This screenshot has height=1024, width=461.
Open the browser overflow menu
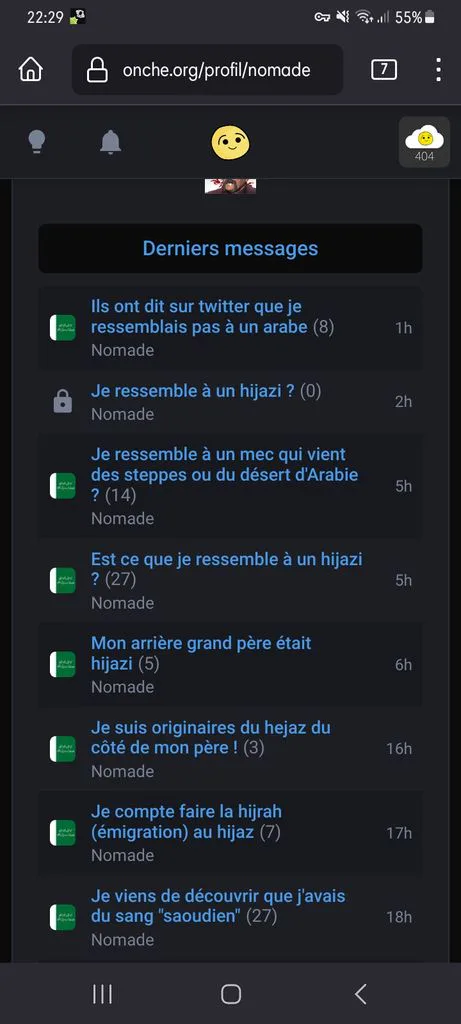tap(438, 69)
